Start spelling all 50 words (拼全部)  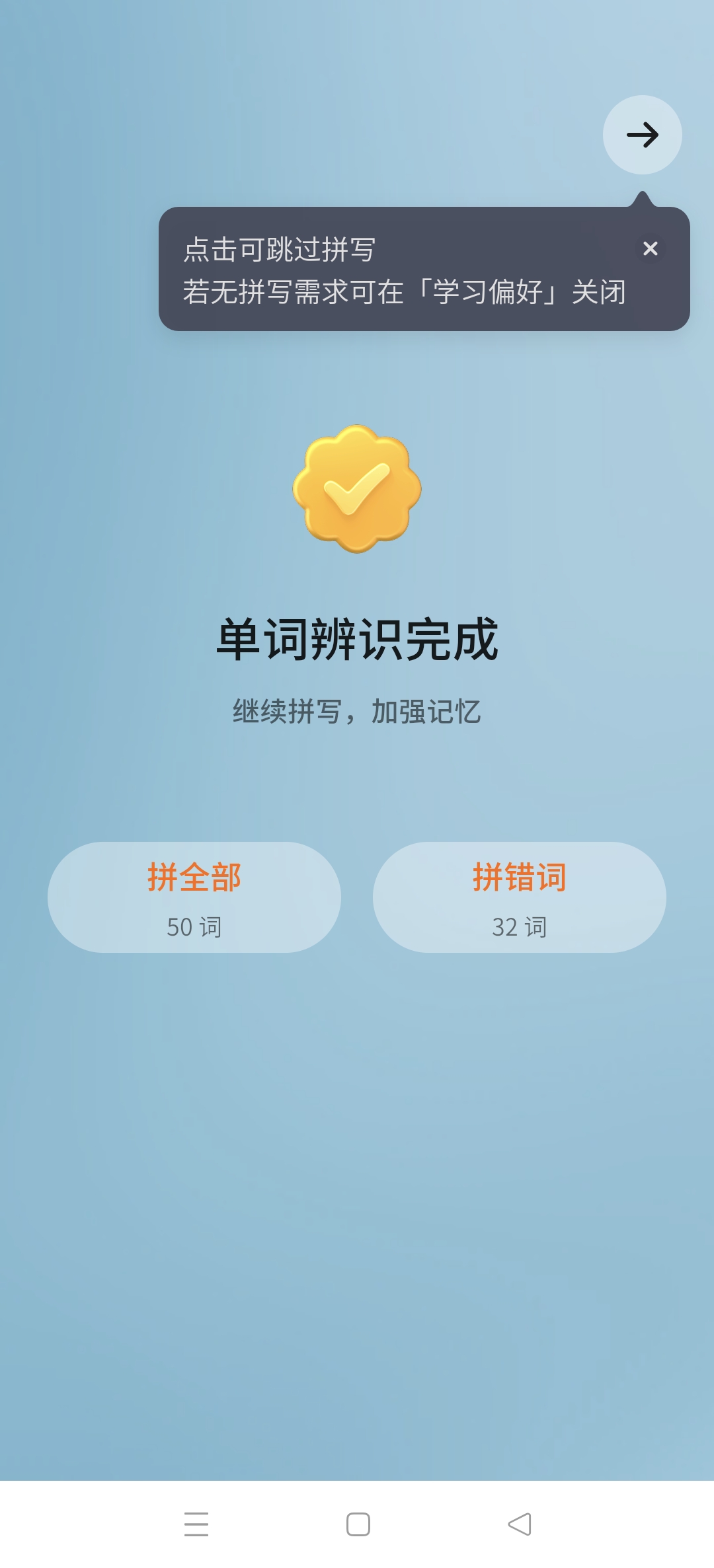click(194, 897)
